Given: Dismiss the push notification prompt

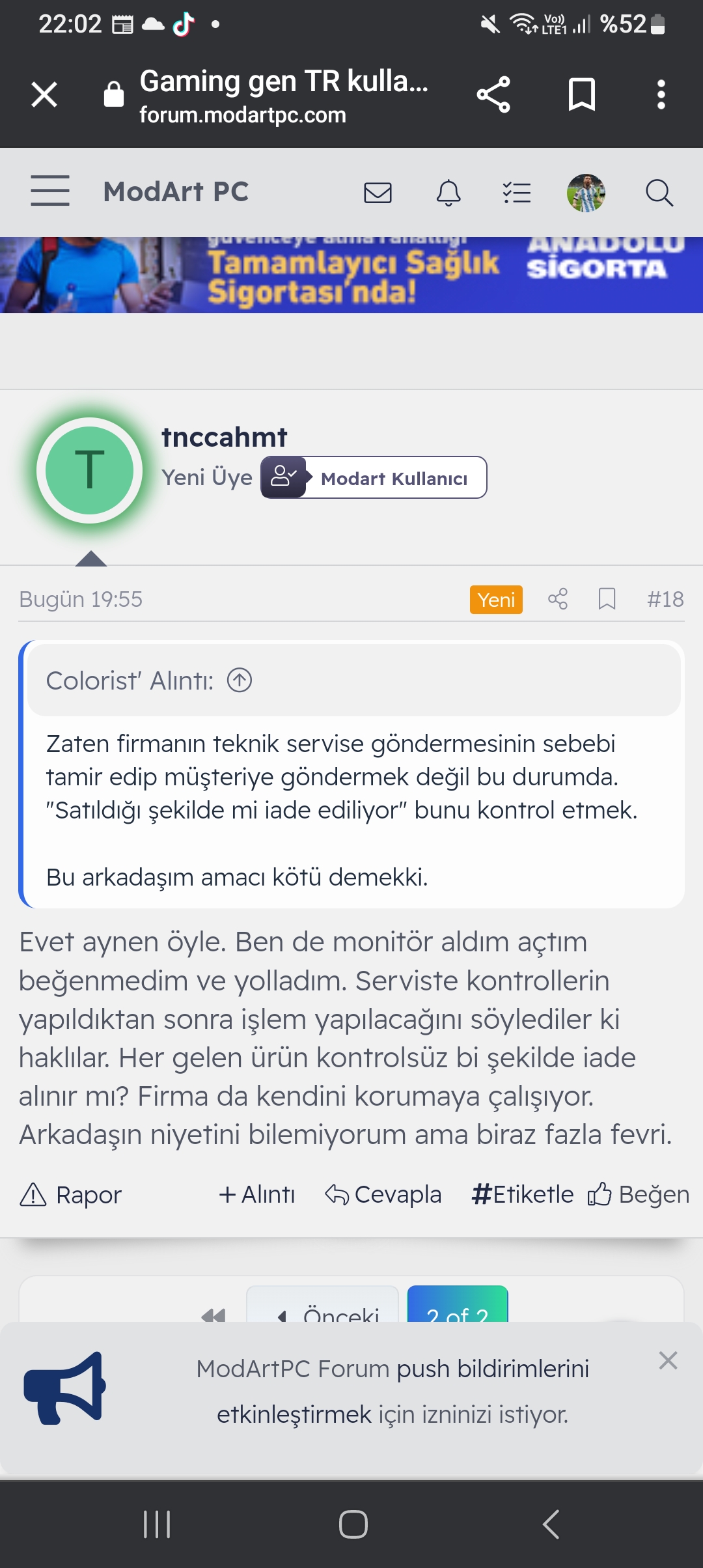Looking at the screenshot, I should [668, 1360].
